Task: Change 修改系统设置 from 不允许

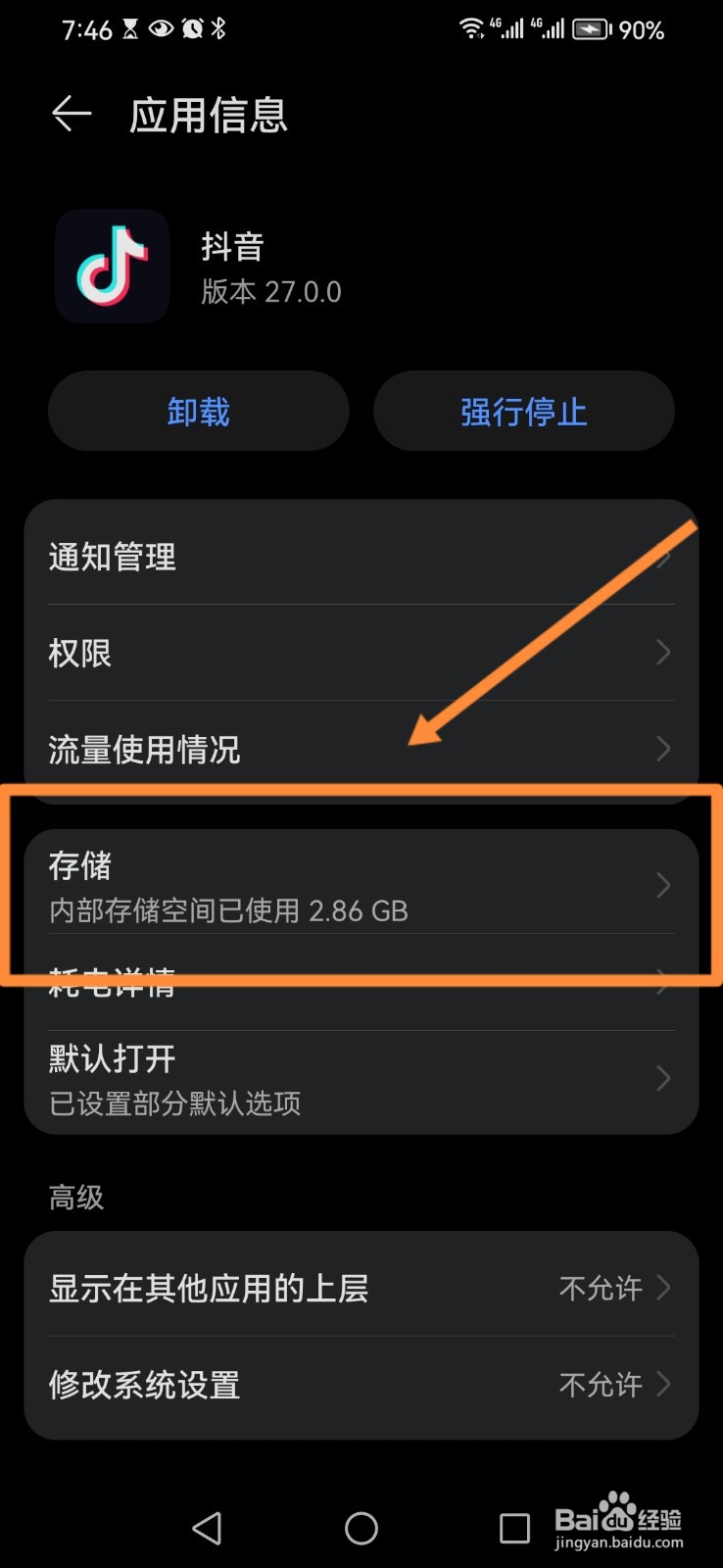Action: click(361, 1384)
